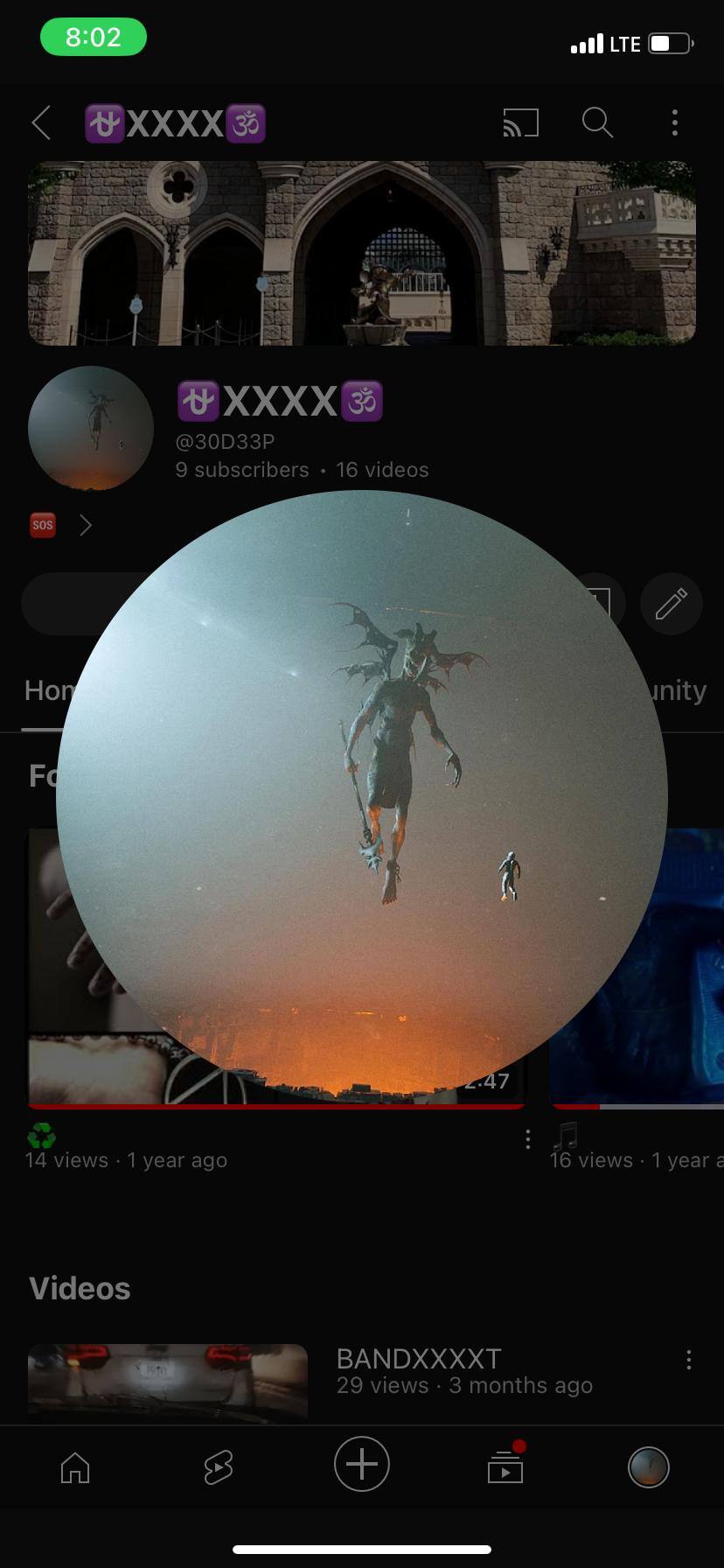Open your profile tab
The height and width of the screenshot is (1568, 724).
[x=648, y=1467]
